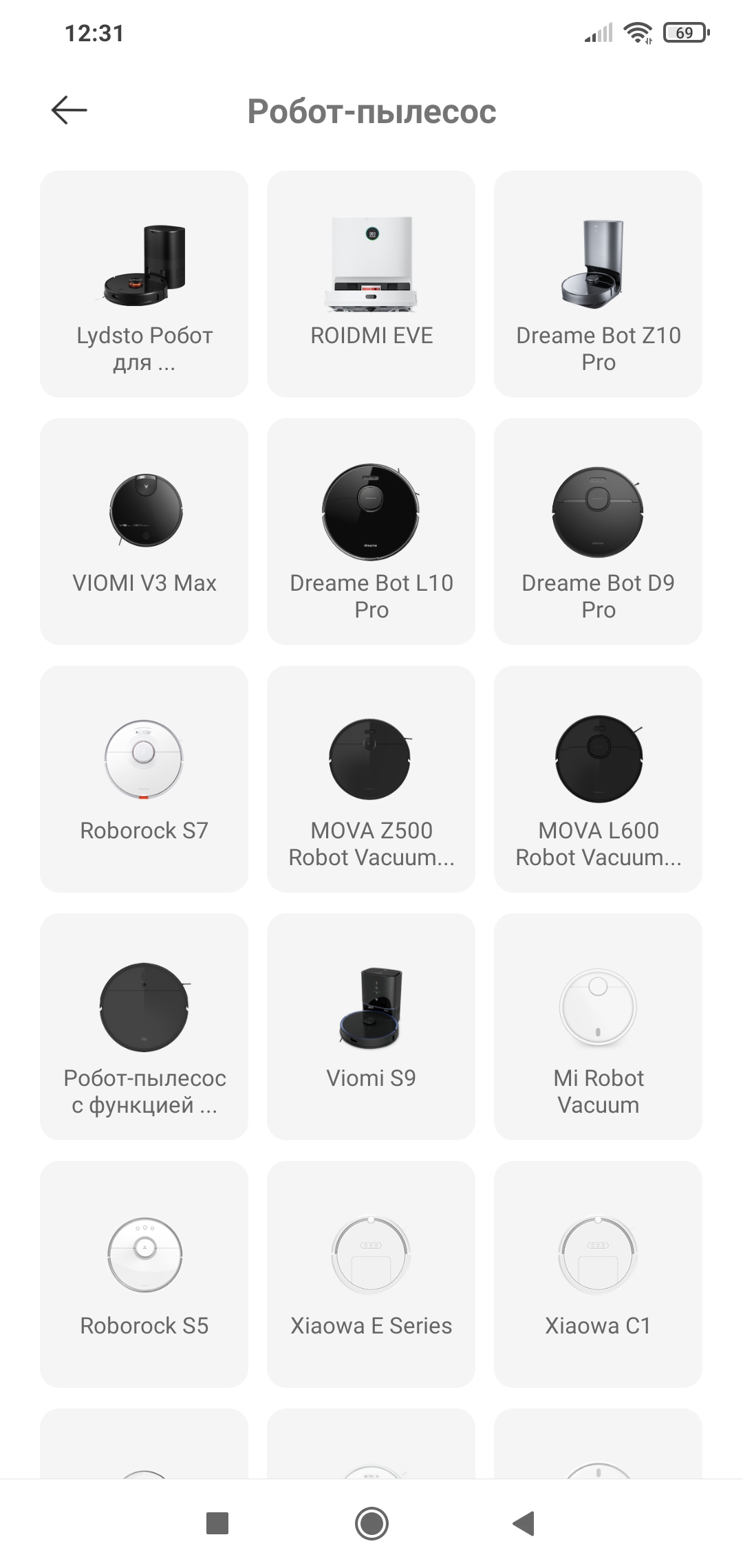This screenshot has width=743, height=1568.
Task: Tap Dreame Bot D9 Pro tile
Action: (x=598, y=531)
